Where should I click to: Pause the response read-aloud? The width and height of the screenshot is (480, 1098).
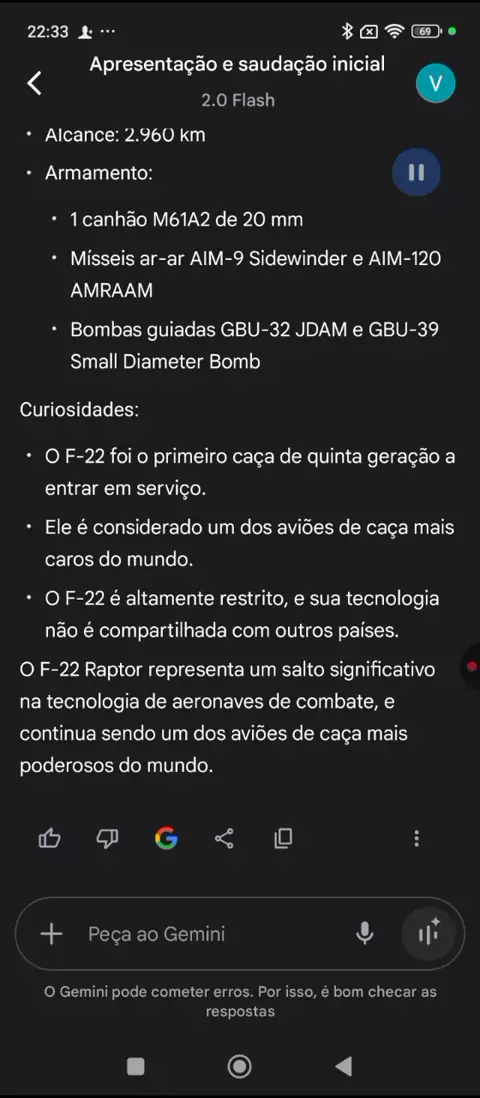coord(416,172)
